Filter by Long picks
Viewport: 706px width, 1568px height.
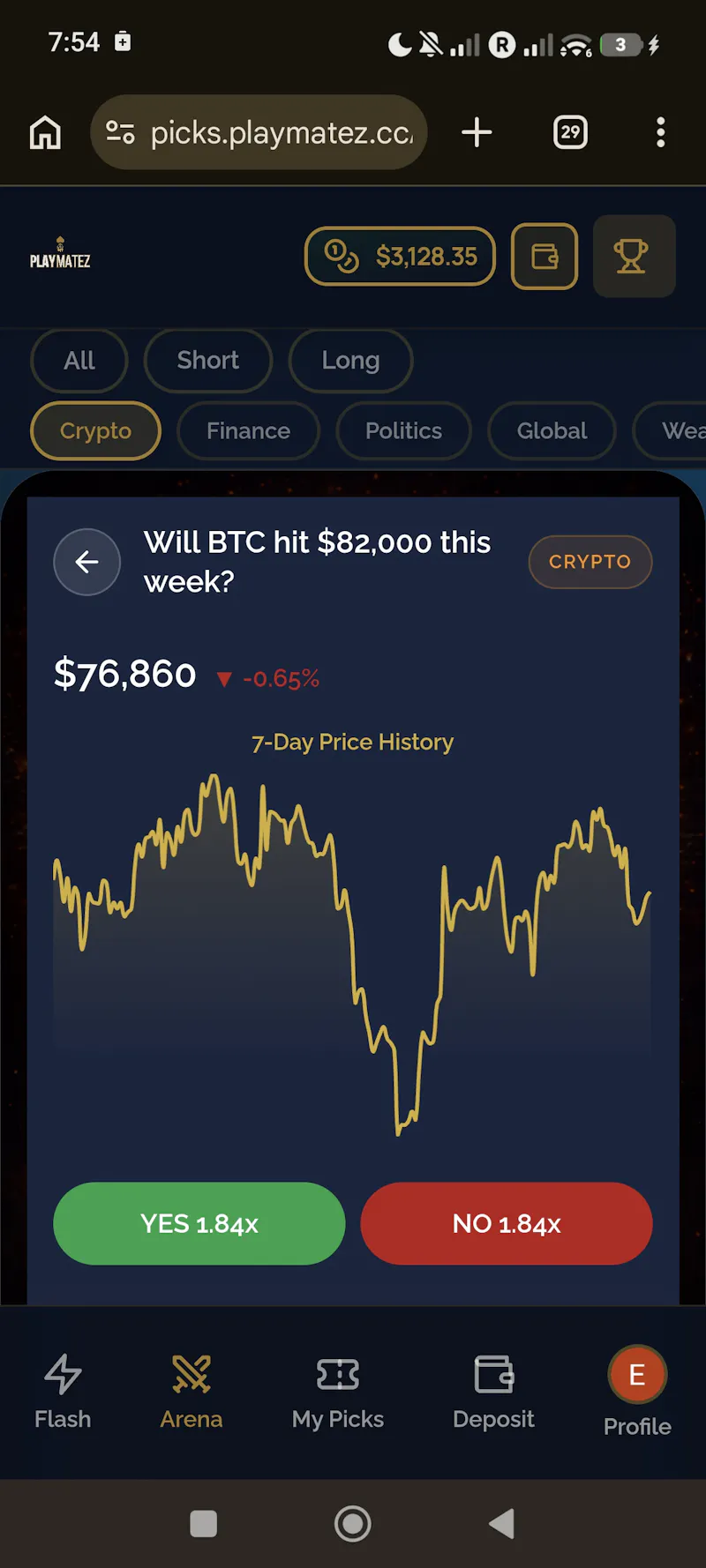click(x=350, y=361)
